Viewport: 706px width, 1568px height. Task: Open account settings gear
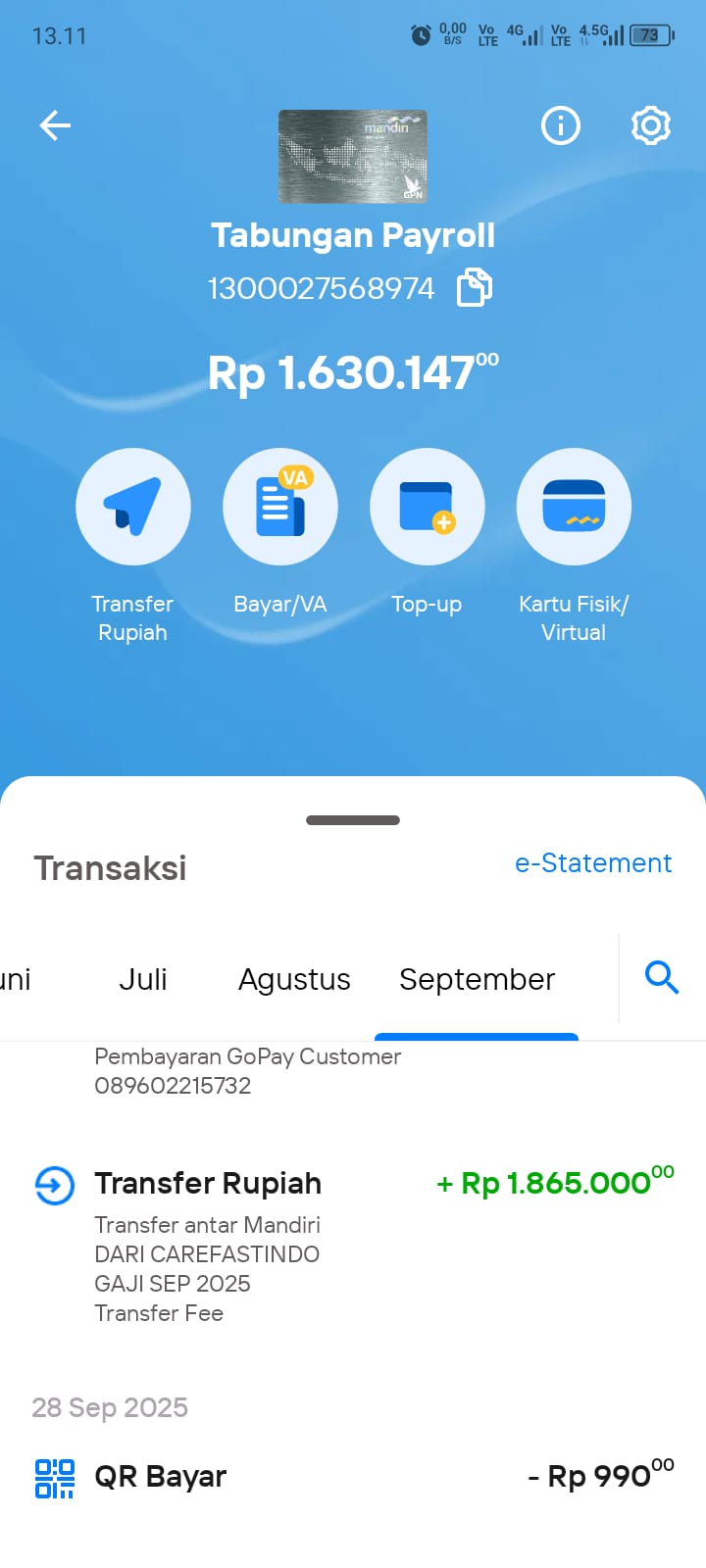(651, 125)
